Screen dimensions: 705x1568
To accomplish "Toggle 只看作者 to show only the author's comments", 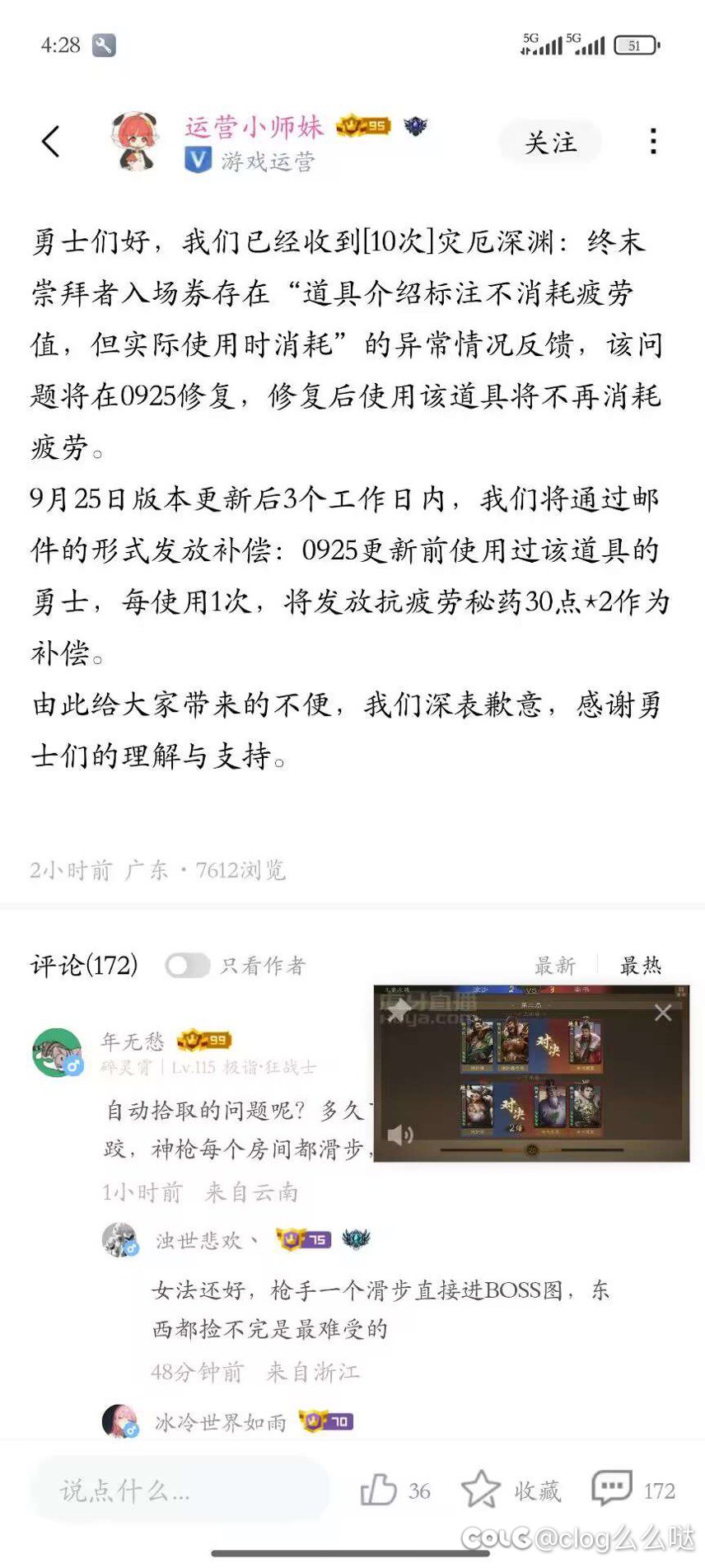I will pyautogui.click(x=187, y=966).
